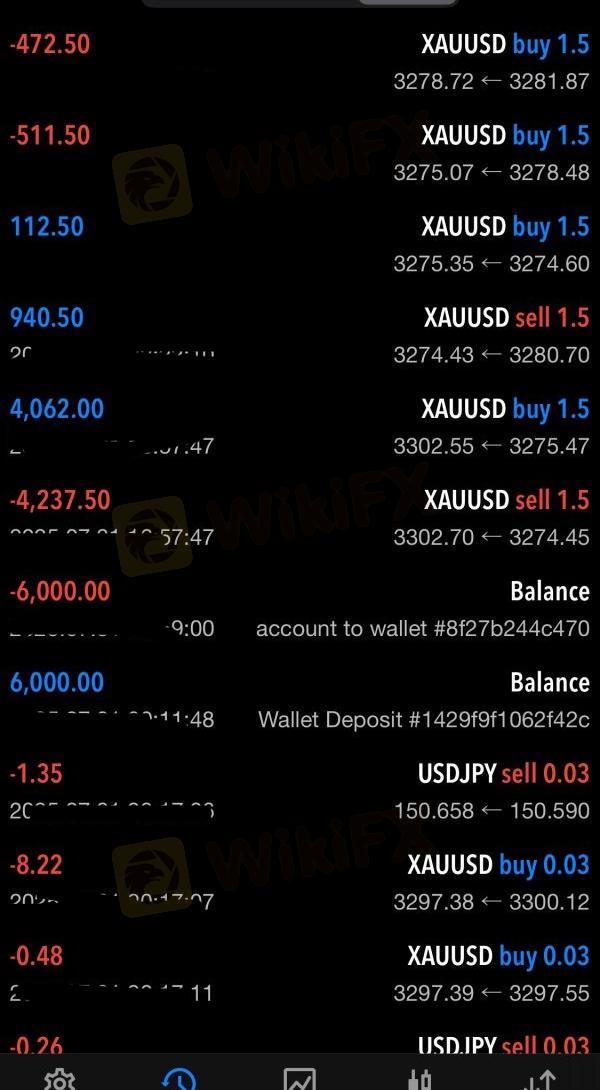The width and height of the screenshot is (600, 1090).
Task: Open the candlestick Chart tab
Action: (x=420, y=1079)
